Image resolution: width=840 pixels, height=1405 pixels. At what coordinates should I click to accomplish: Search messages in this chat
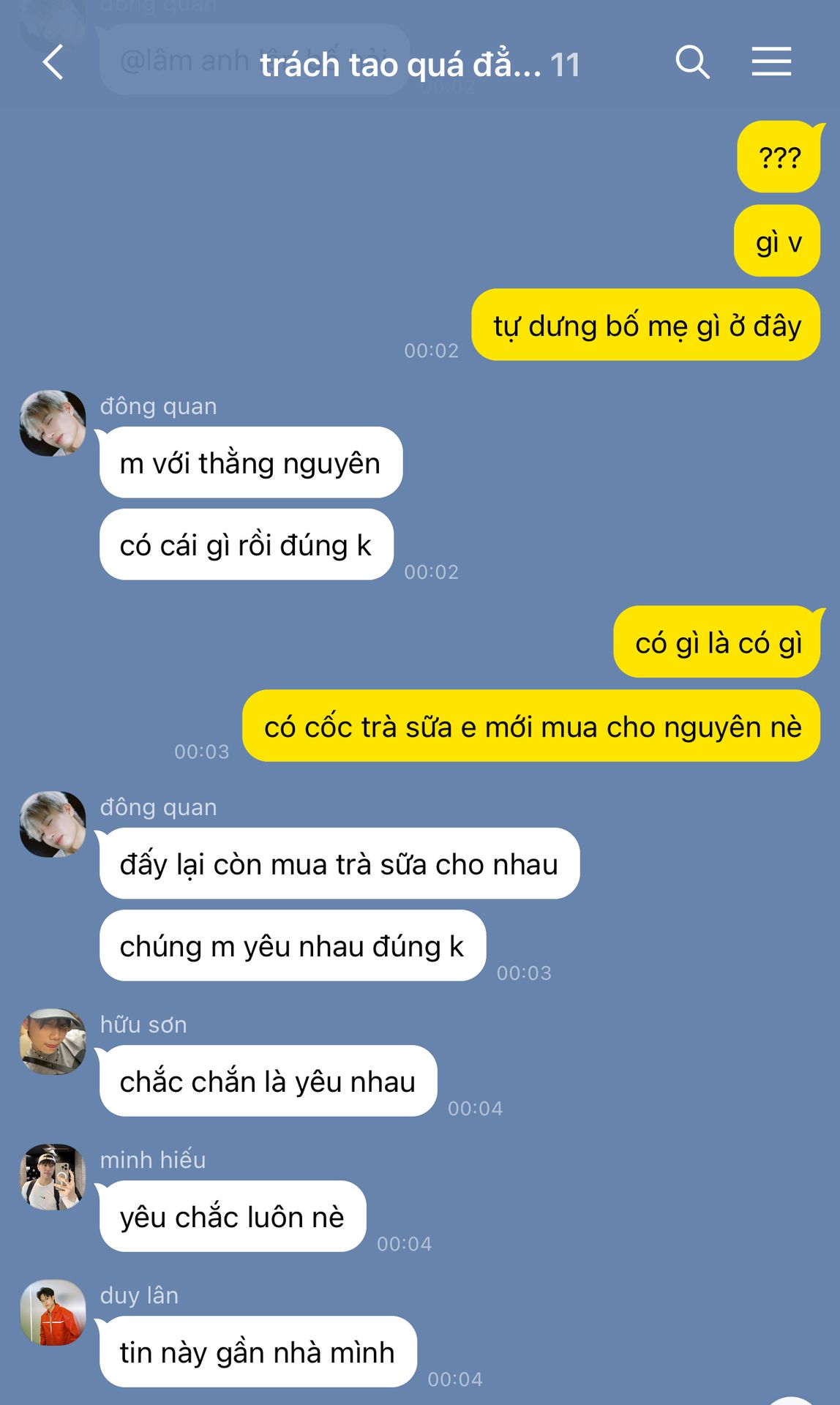691,62
